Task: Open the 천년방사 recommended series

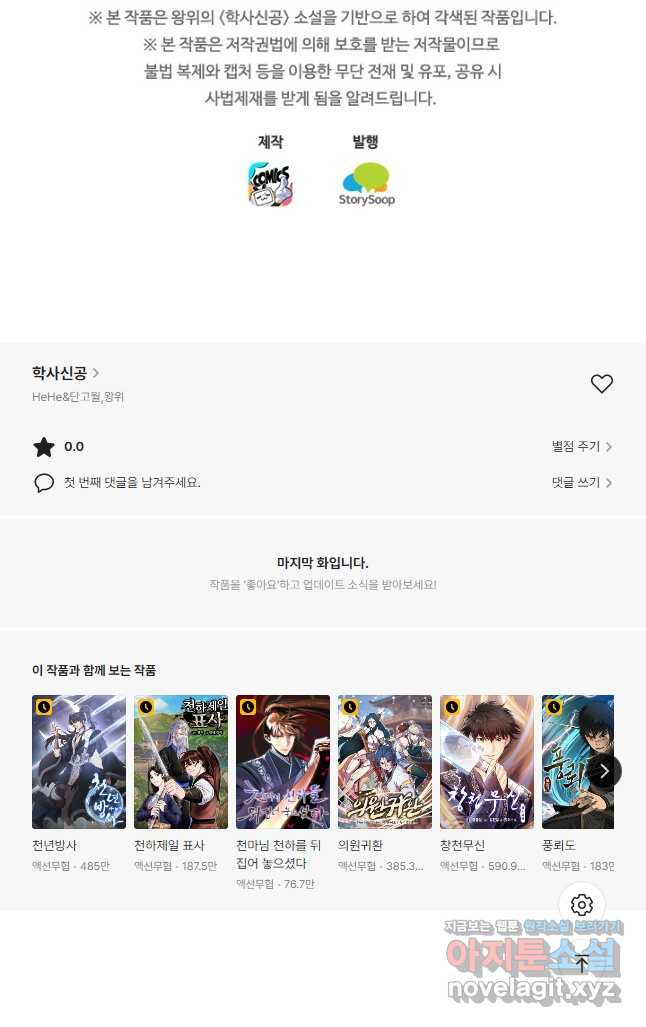Action: 79,762
